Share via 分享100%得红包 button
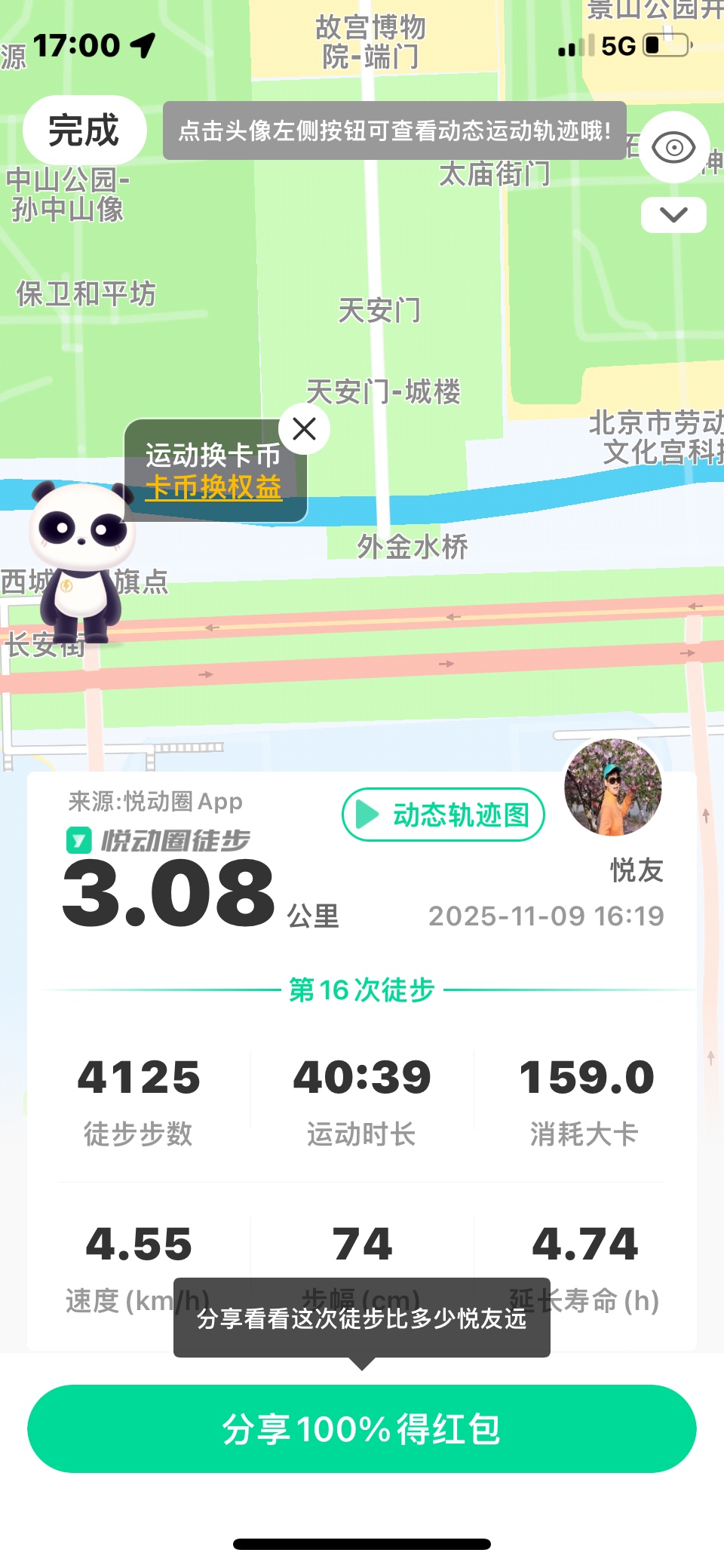This screenshot has width=724, height=1568. point(362,1428)
